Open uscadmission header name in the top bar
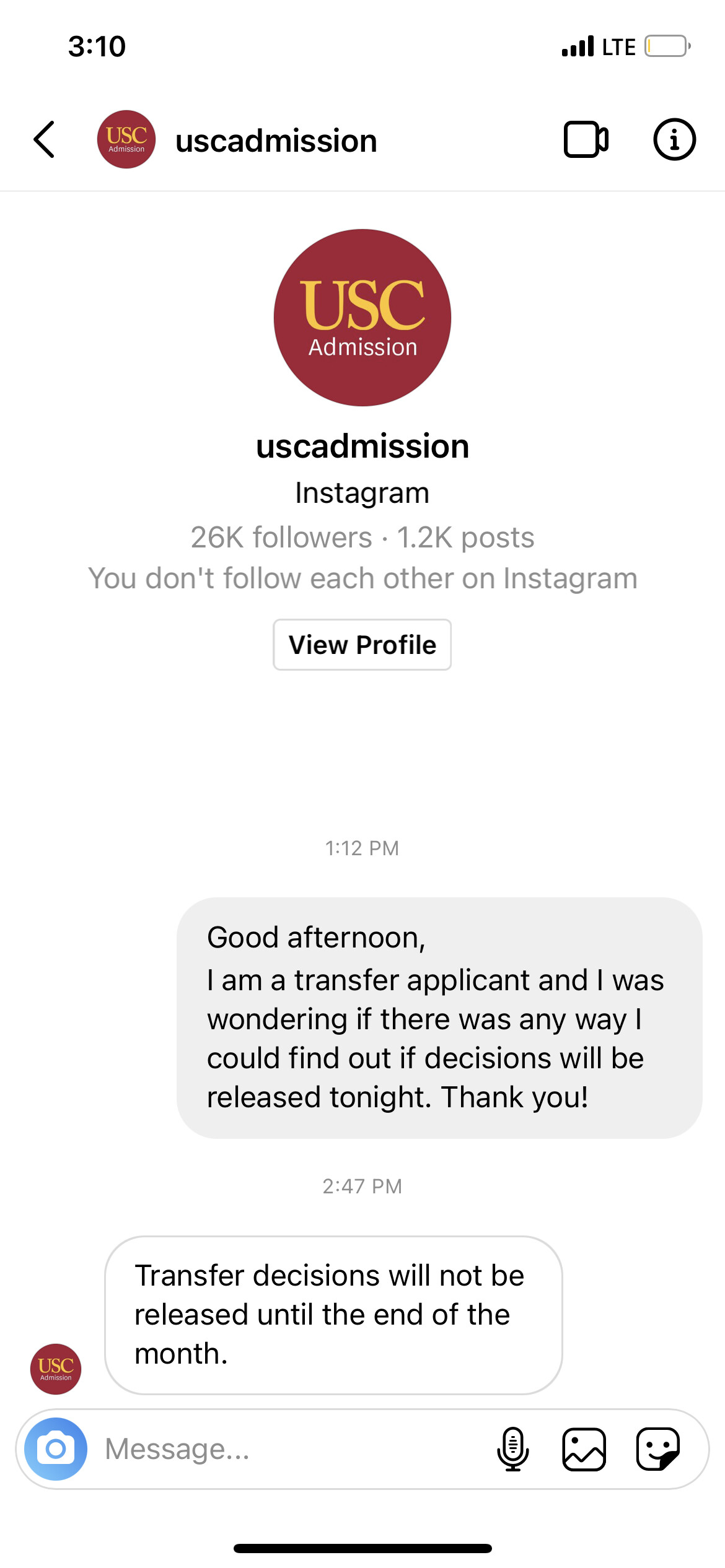The width and height of the screenshot is (725, 1568). 276,141
